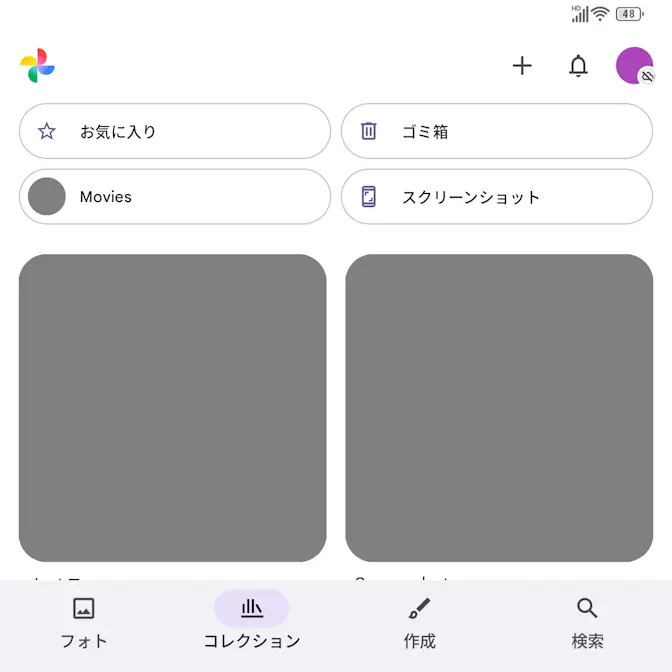Screen dimensions: 672x672
Task: Open the Movies collection chip
Action: tap(175, 197)
